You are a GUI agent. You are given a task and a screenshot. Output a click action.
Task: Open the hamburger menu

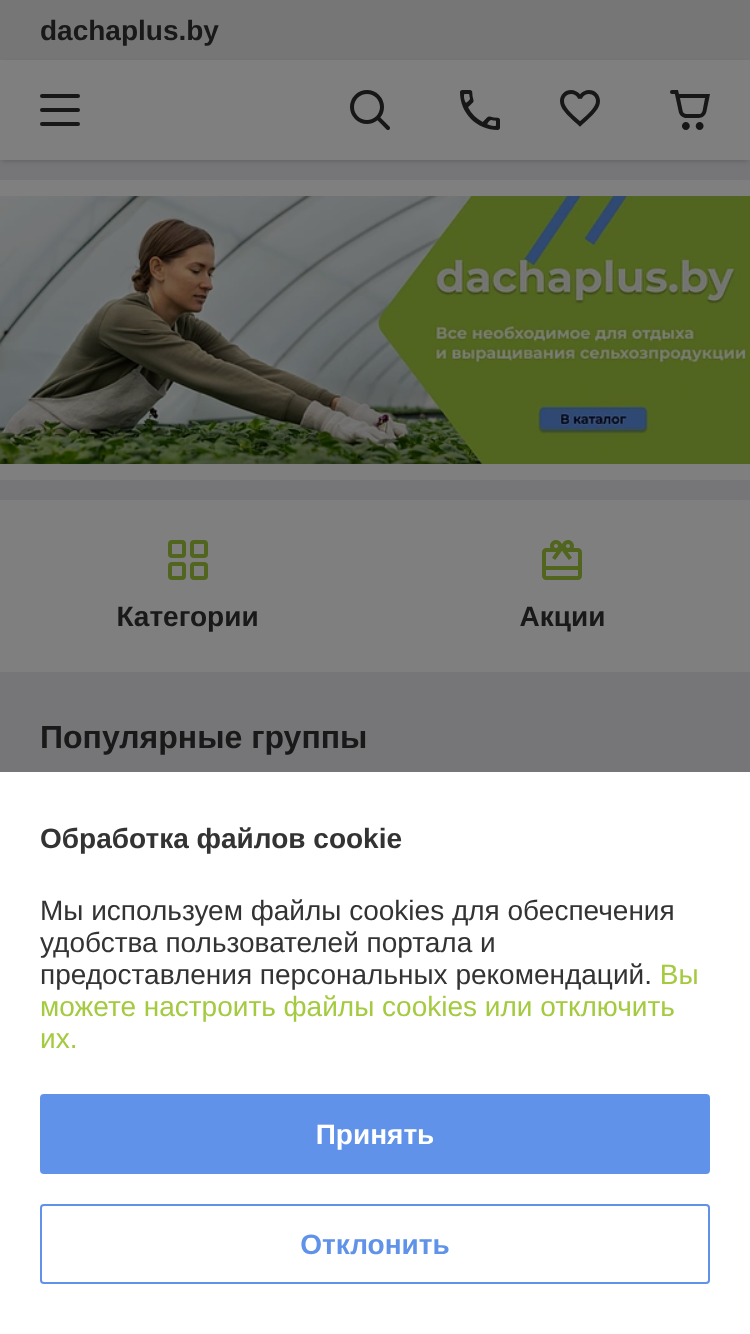[x=60, y=110]
